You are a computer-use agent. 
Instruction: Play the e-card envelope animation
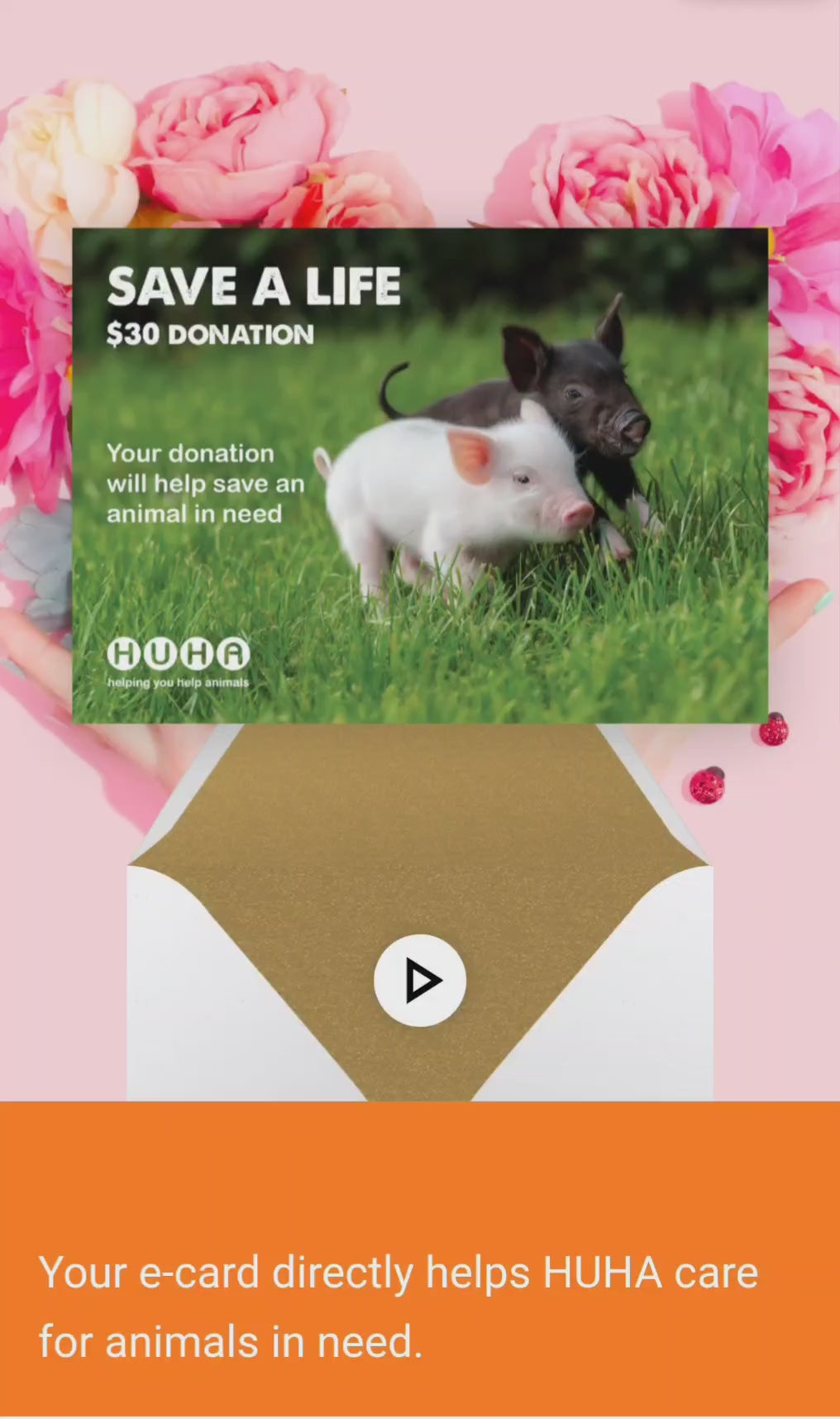pyautogui.click(x=420, y=981)
